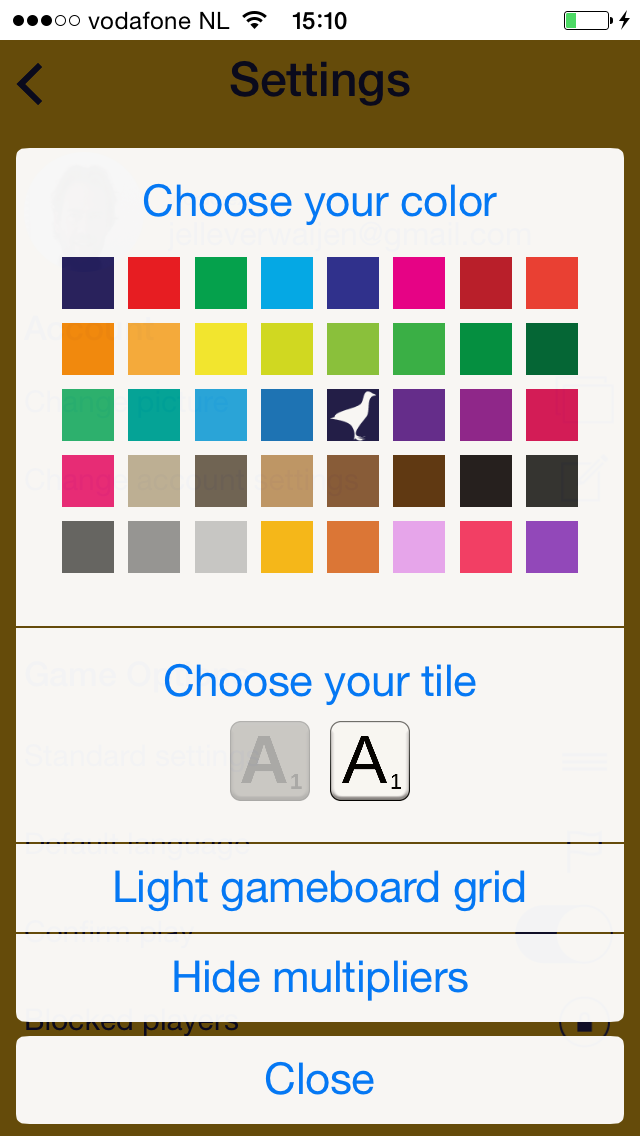This screenshot has width=640, height=1136.
Task: Tap the swatch with the bird icon
Action: 353,414
